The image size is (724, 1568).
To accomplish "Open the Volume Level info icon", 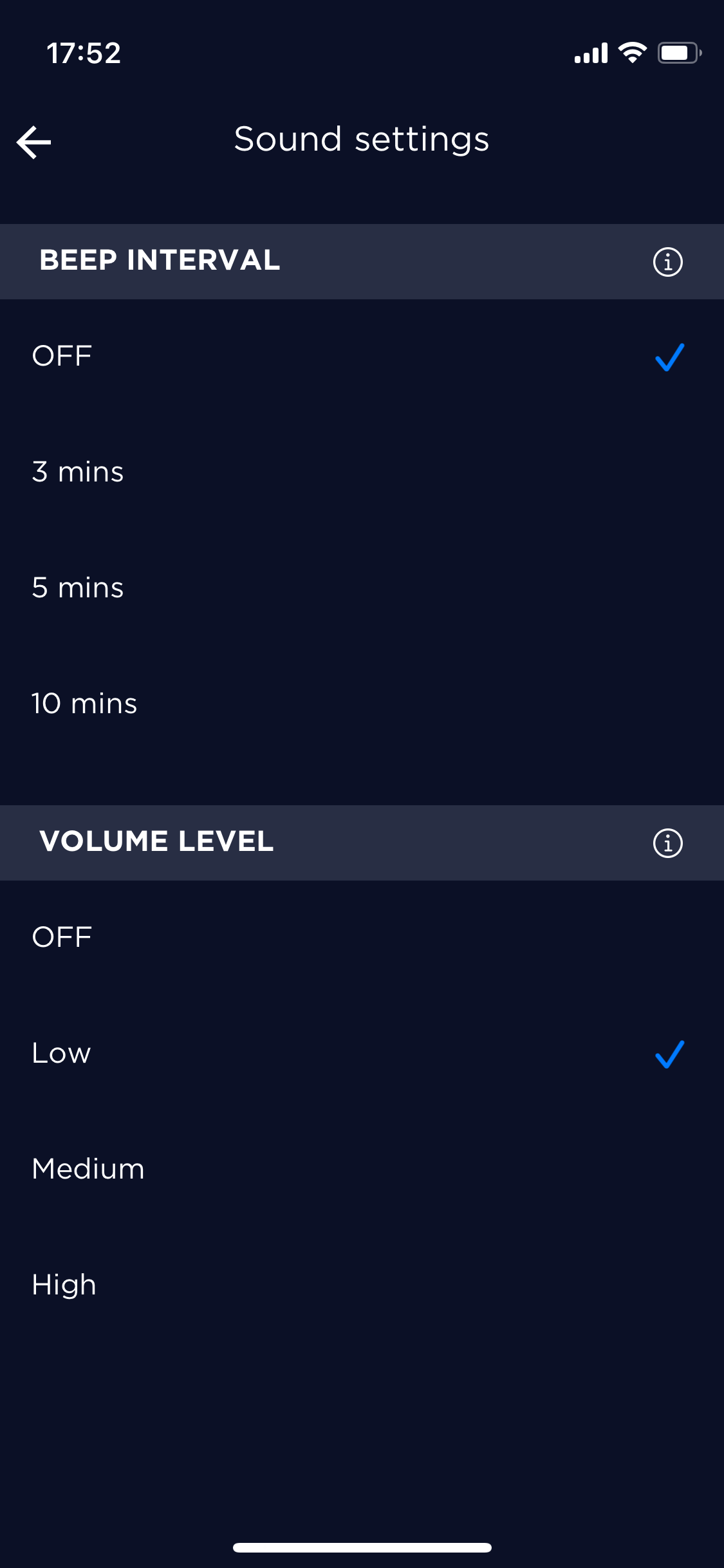I will click(667, 843).
